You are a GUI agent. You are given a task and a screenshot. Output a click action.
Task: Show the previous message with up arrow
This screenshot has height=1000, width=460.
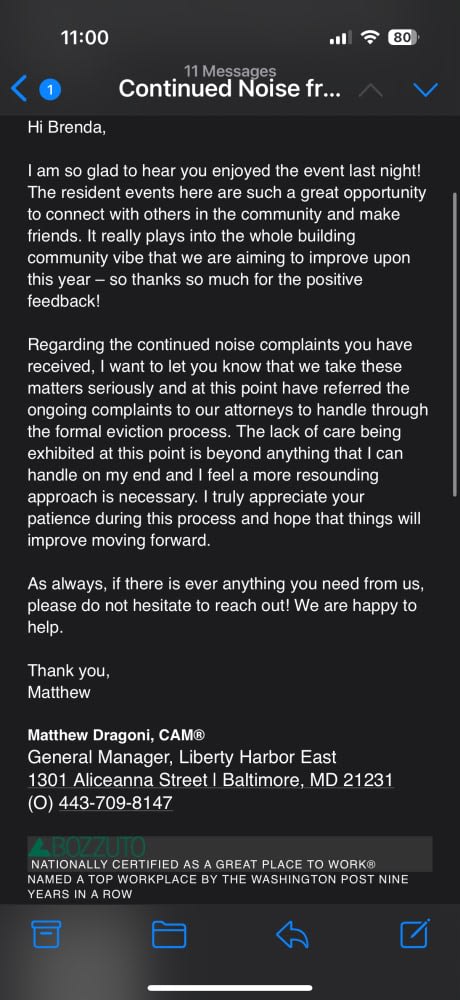click(370, 91)
